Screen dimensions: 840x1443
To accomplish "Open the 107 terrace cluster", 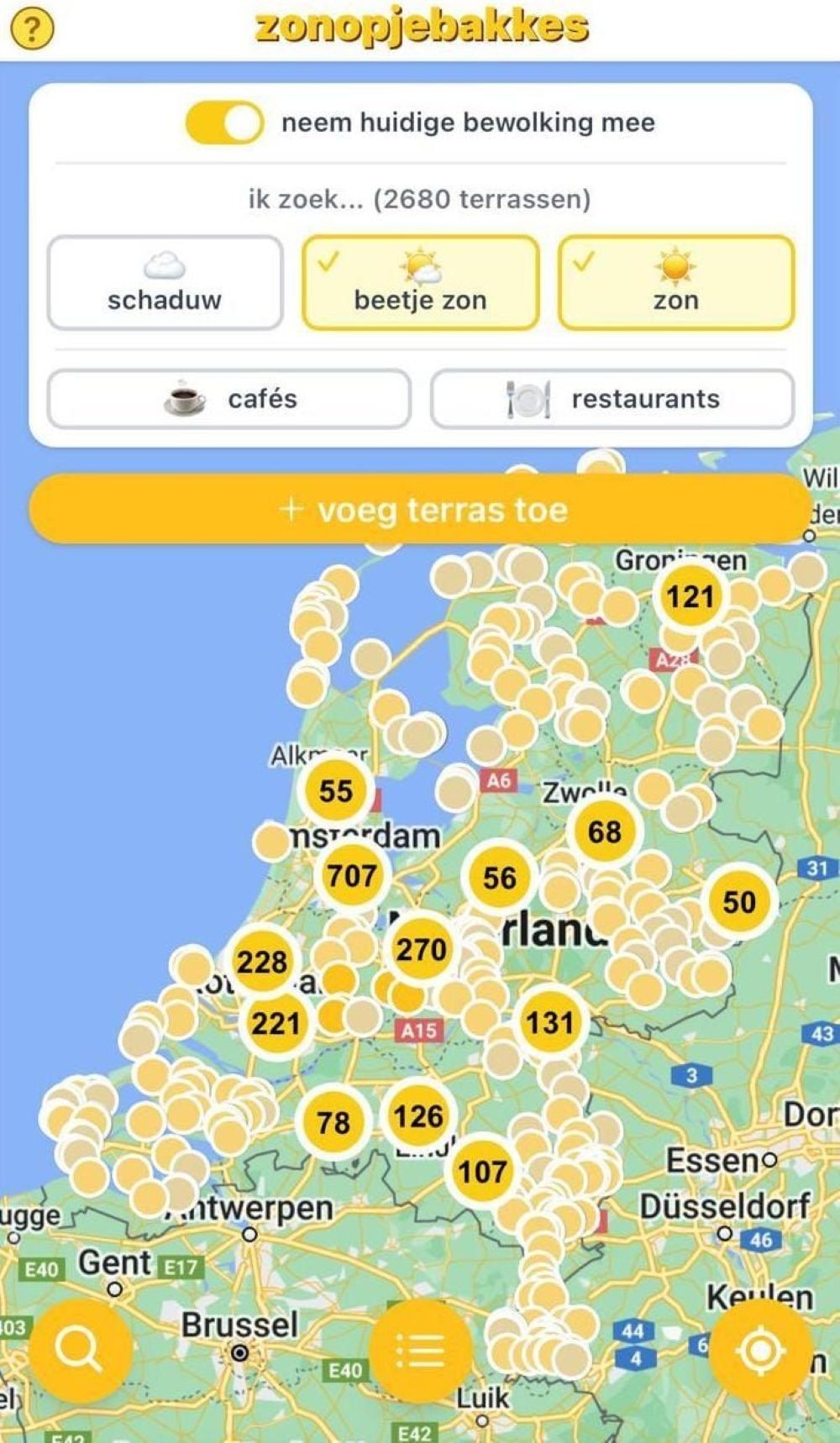I will coord(482,1171).
